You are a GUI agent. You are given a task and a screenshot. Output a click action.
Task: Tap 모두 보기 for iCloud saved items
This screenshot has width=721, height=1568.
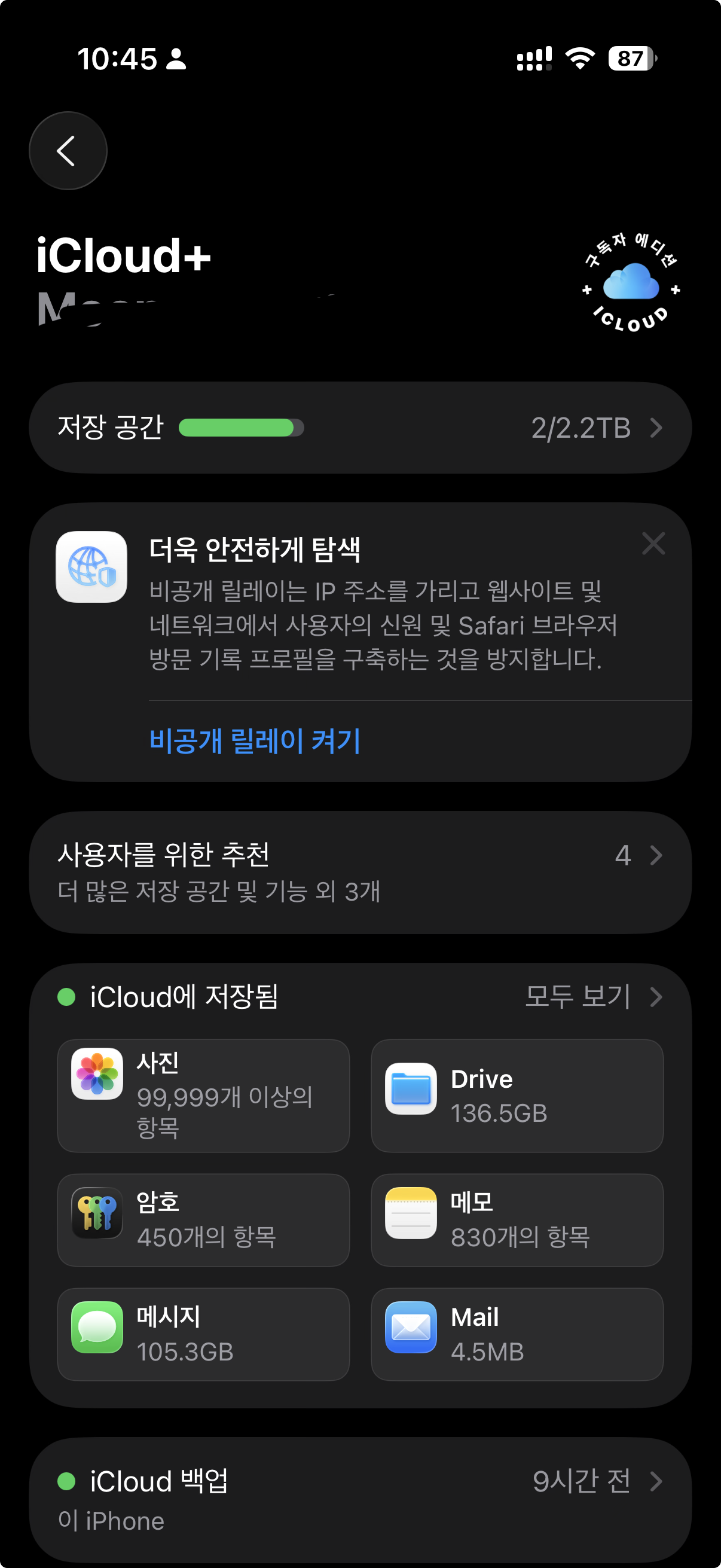(x=593, y=997)
